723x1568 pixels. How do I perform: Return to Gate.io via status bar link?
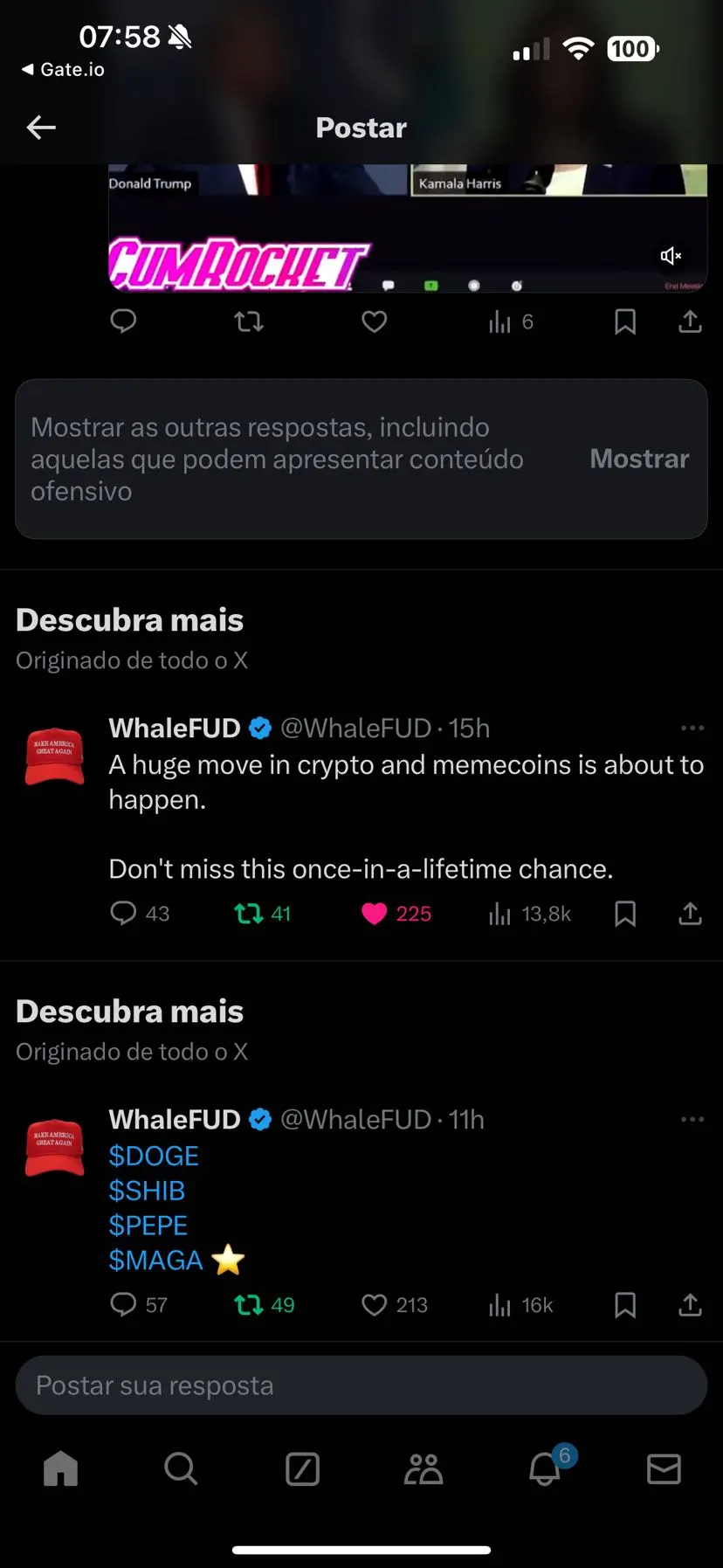pos(64,70)
